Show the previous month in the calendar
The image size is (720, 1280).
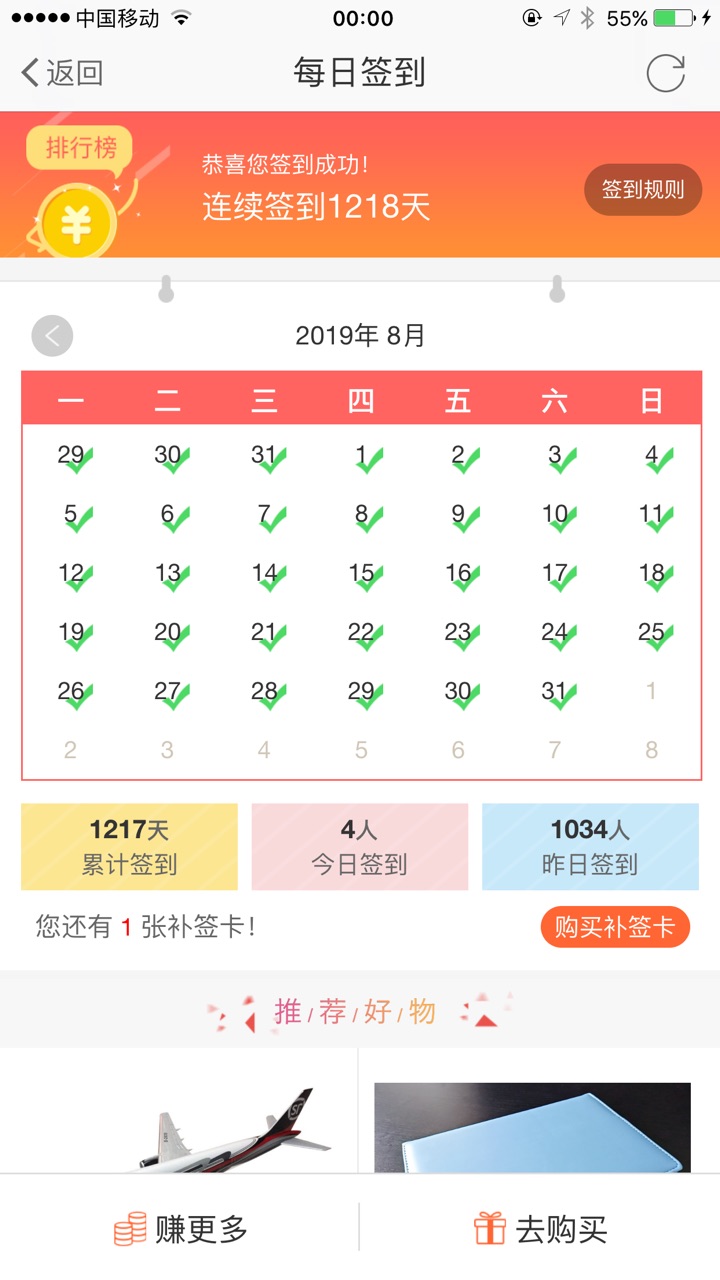(52, 336)
